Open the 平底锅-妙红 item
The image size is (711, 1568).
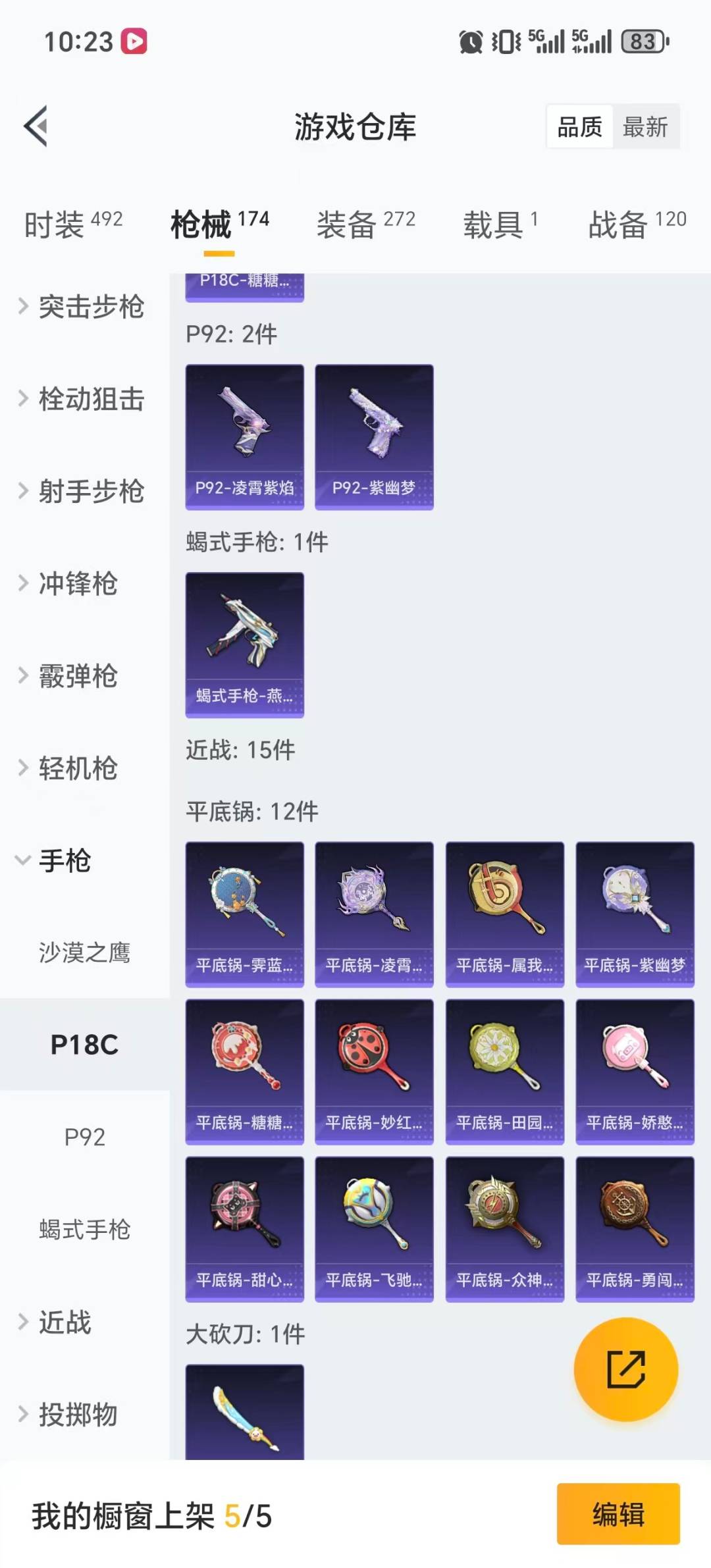coord(374,1071)
